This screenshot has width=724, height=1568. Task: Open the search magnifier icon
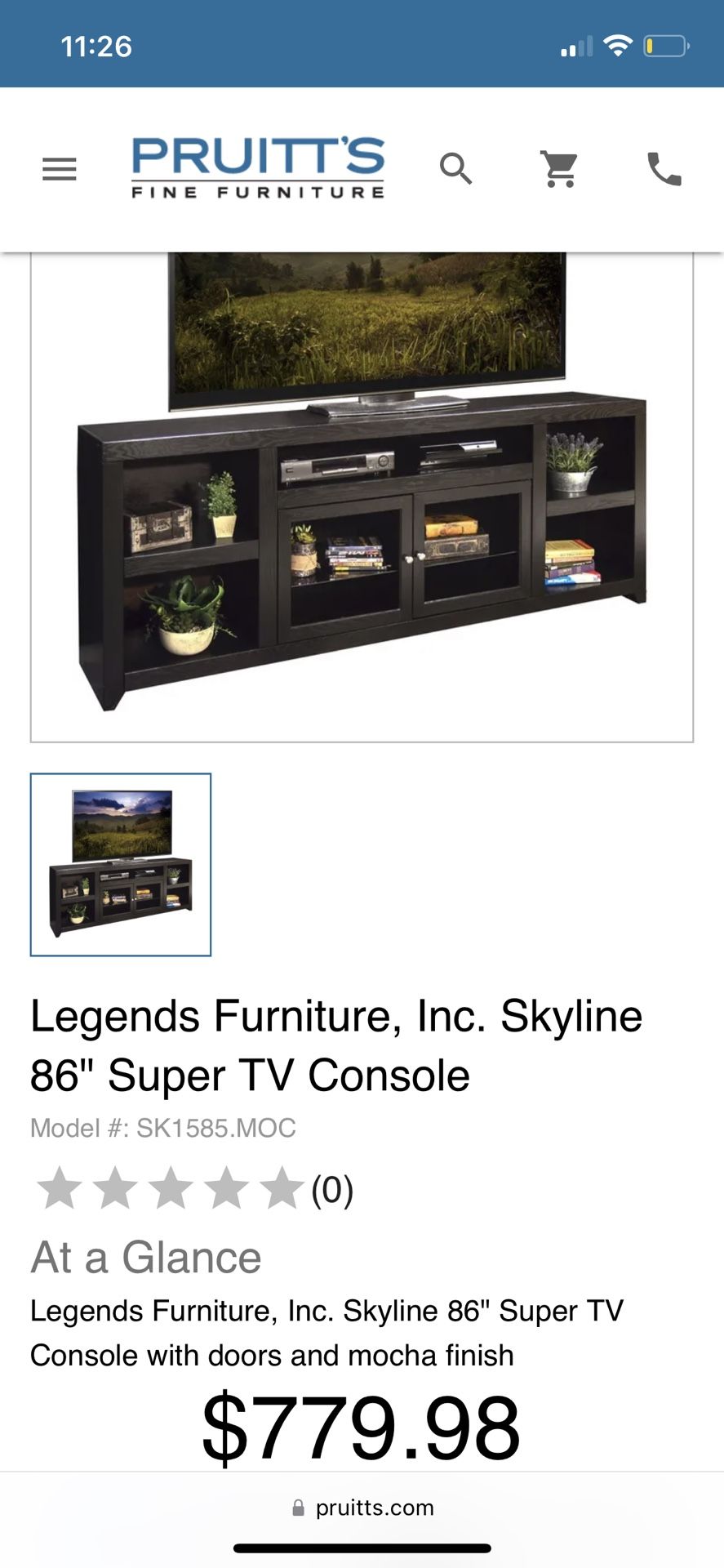tap(455, 169)
